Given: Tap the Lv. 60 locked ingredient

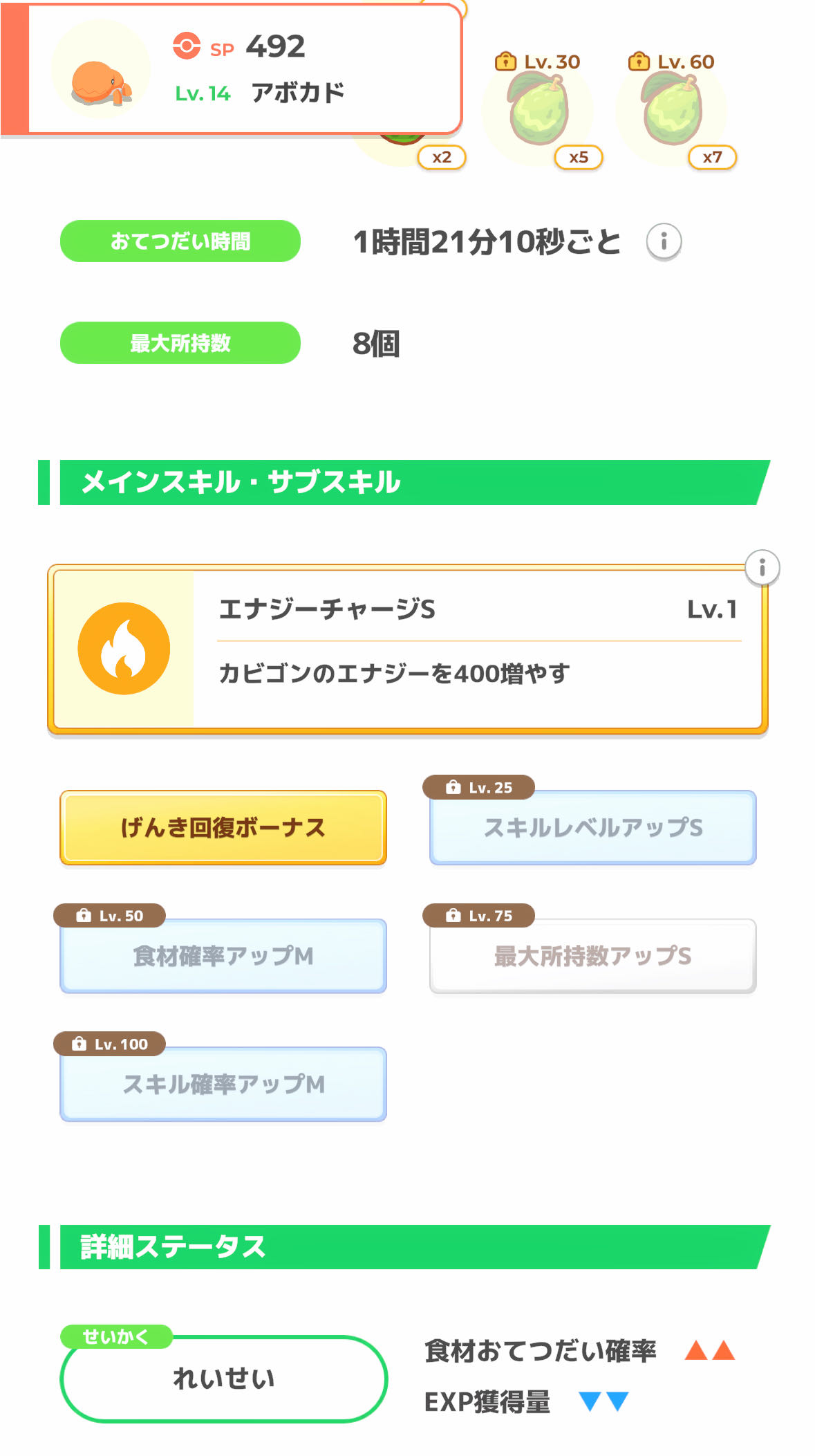Looking at the screenshot, I should 673,111.
